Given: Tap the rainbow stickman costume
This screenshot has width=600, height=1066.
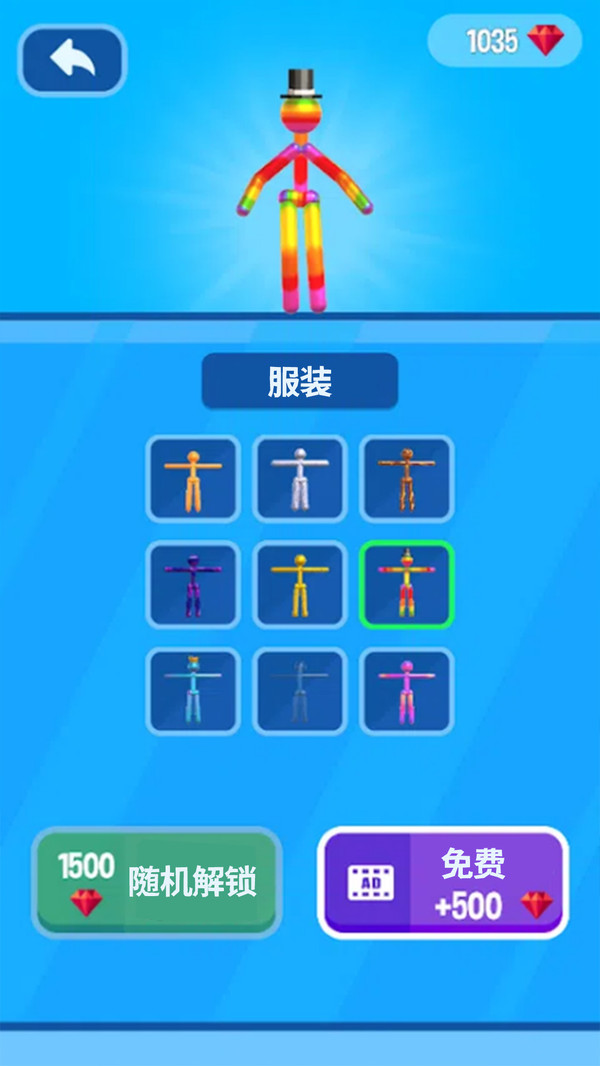Looking at the screenshot, I should coord(407,585).
